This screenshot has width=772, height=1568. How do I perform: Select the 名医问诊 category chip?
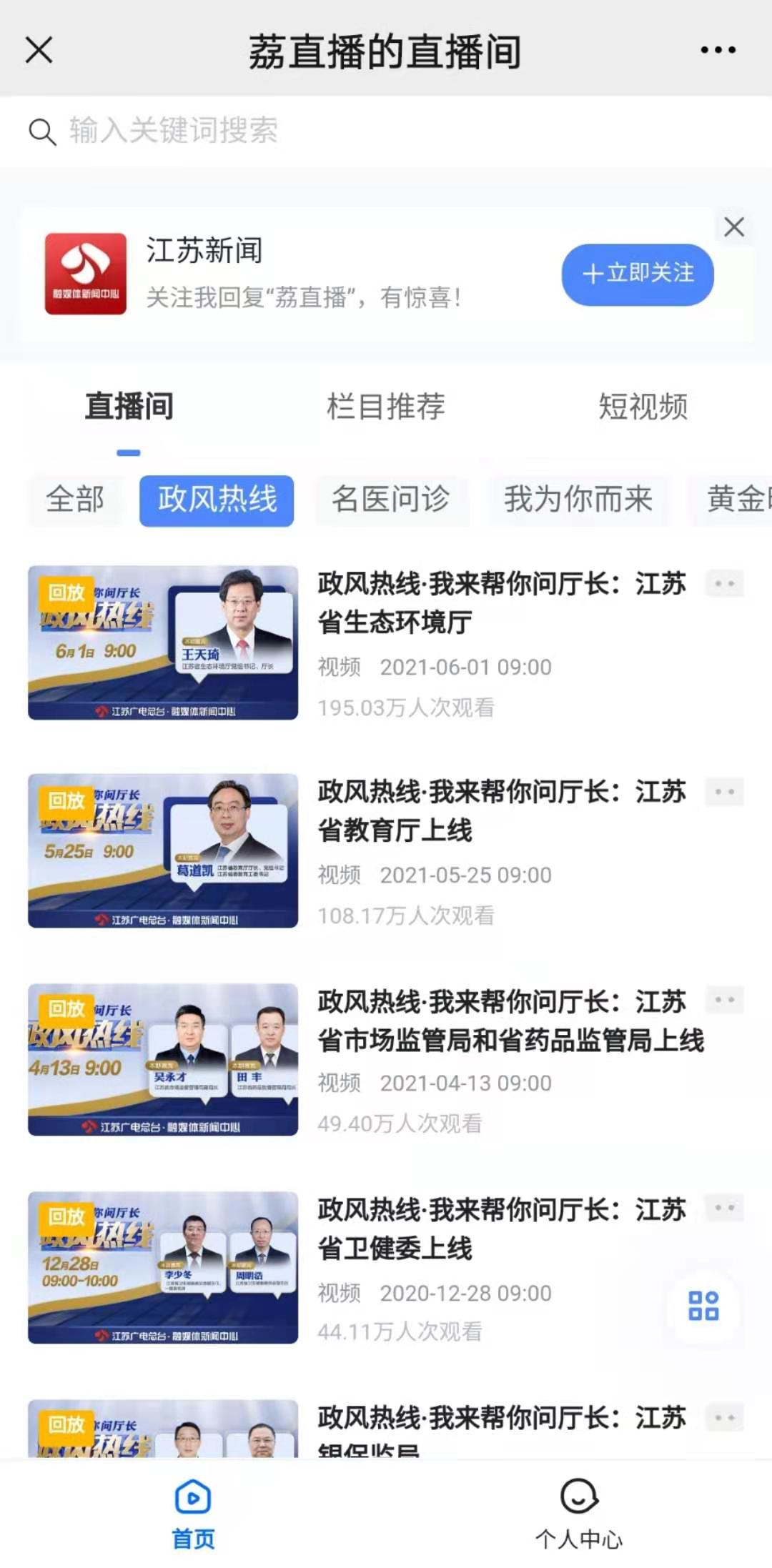click(x=391, y=500)
